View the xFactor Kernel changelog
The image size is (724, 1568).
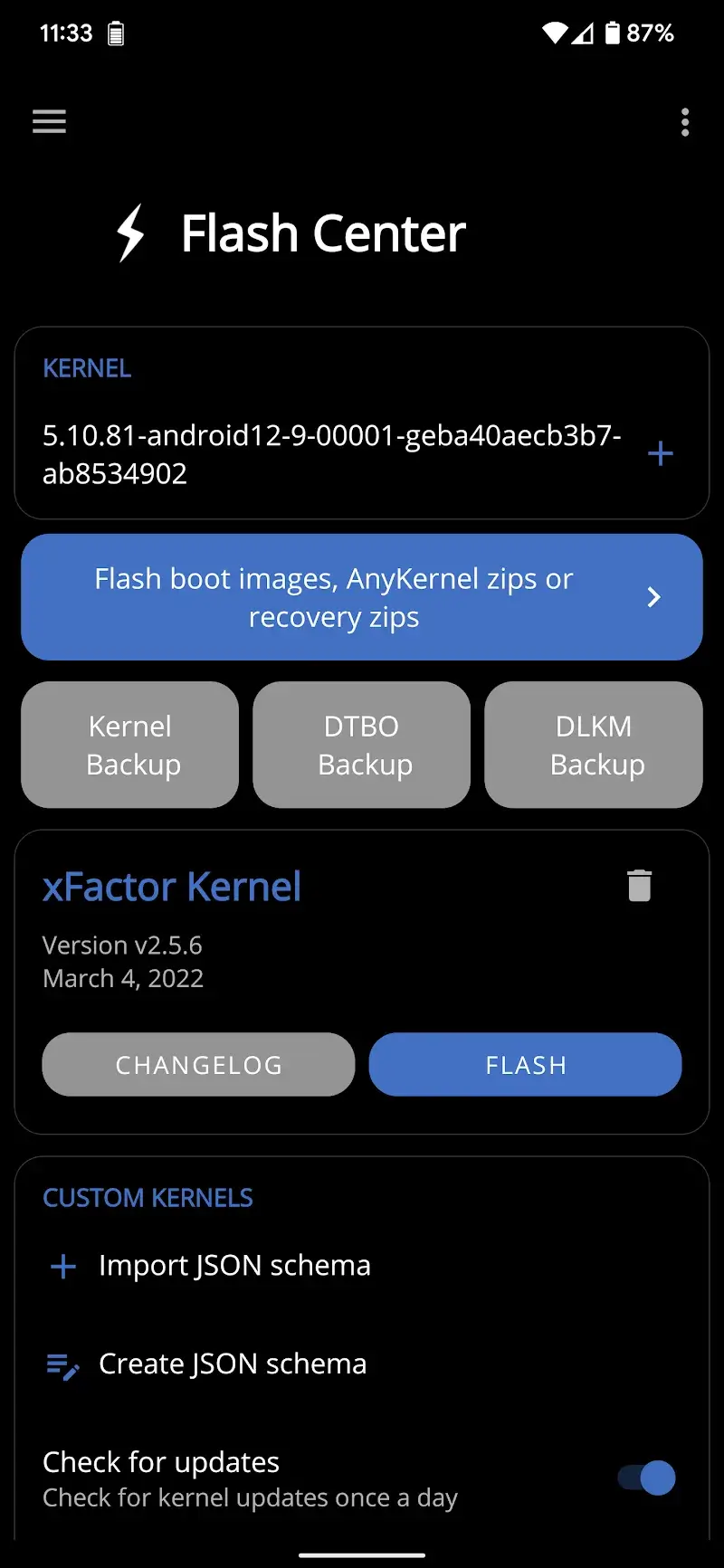(198, 1065)
